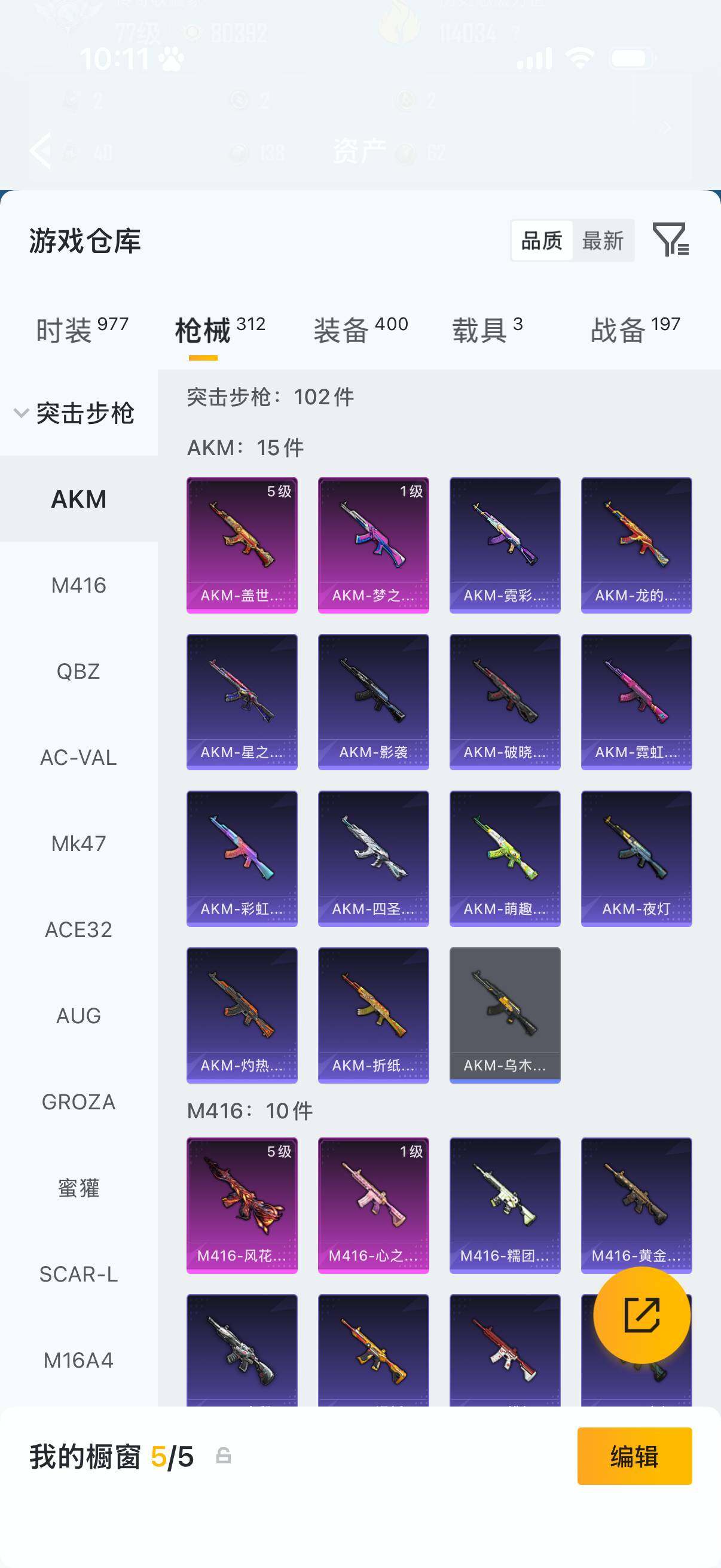721x1568 pixels.
Task: Choose AC-VAL from the weapon list
Action: point(78,757)
